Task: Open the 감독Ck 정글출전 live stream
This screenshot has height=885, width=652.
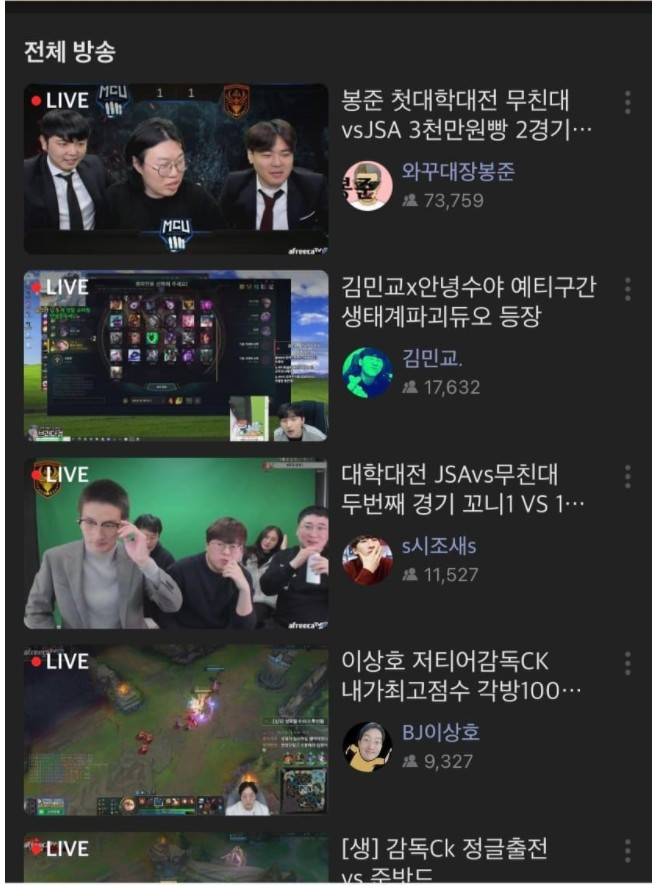Action: [x=176, y=858]
